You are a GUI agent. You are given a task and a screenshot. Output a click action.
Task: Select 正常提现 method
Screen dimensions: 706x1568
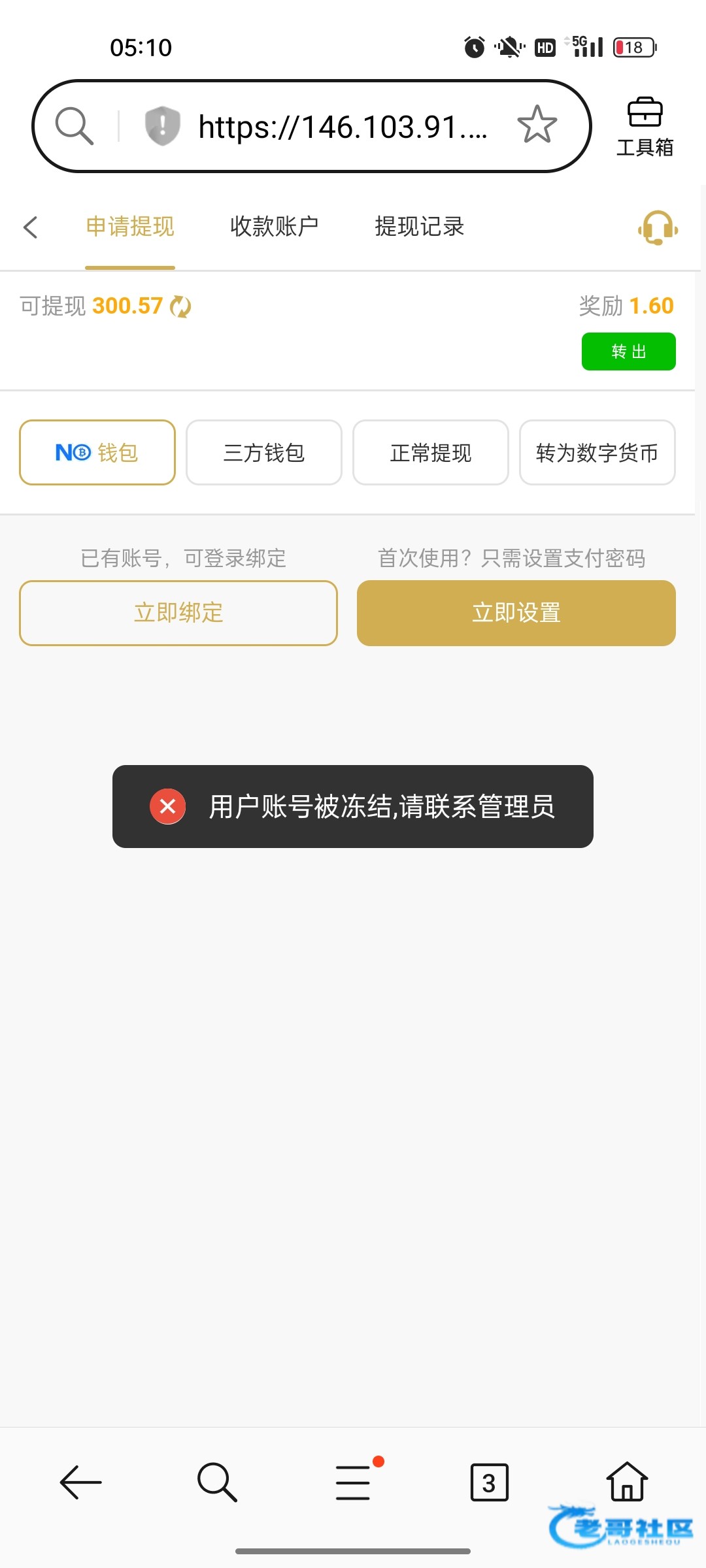click(x=431, y=452)
